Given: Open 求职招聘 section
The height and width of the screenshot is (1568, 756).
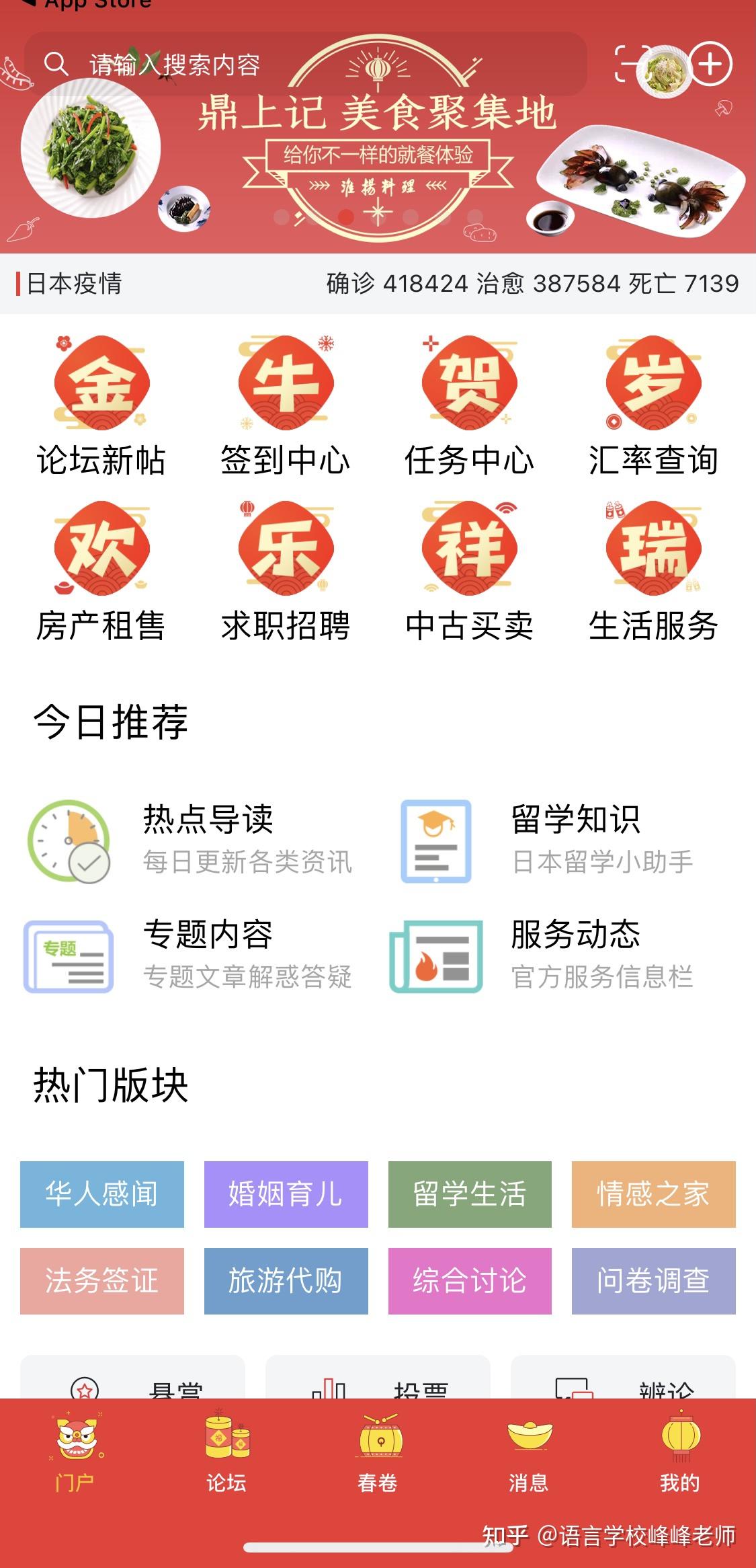Looking at the screenshot, I should [286, 572].
